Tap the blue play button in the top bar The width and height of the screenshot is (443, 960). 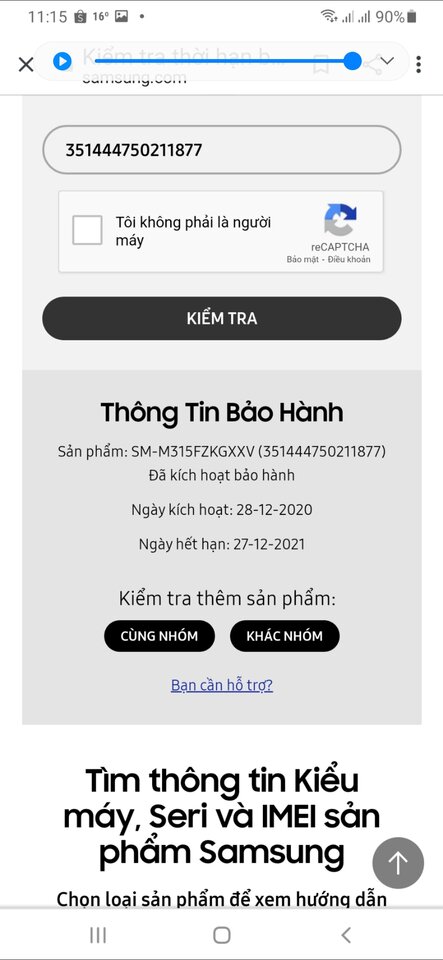62,61
